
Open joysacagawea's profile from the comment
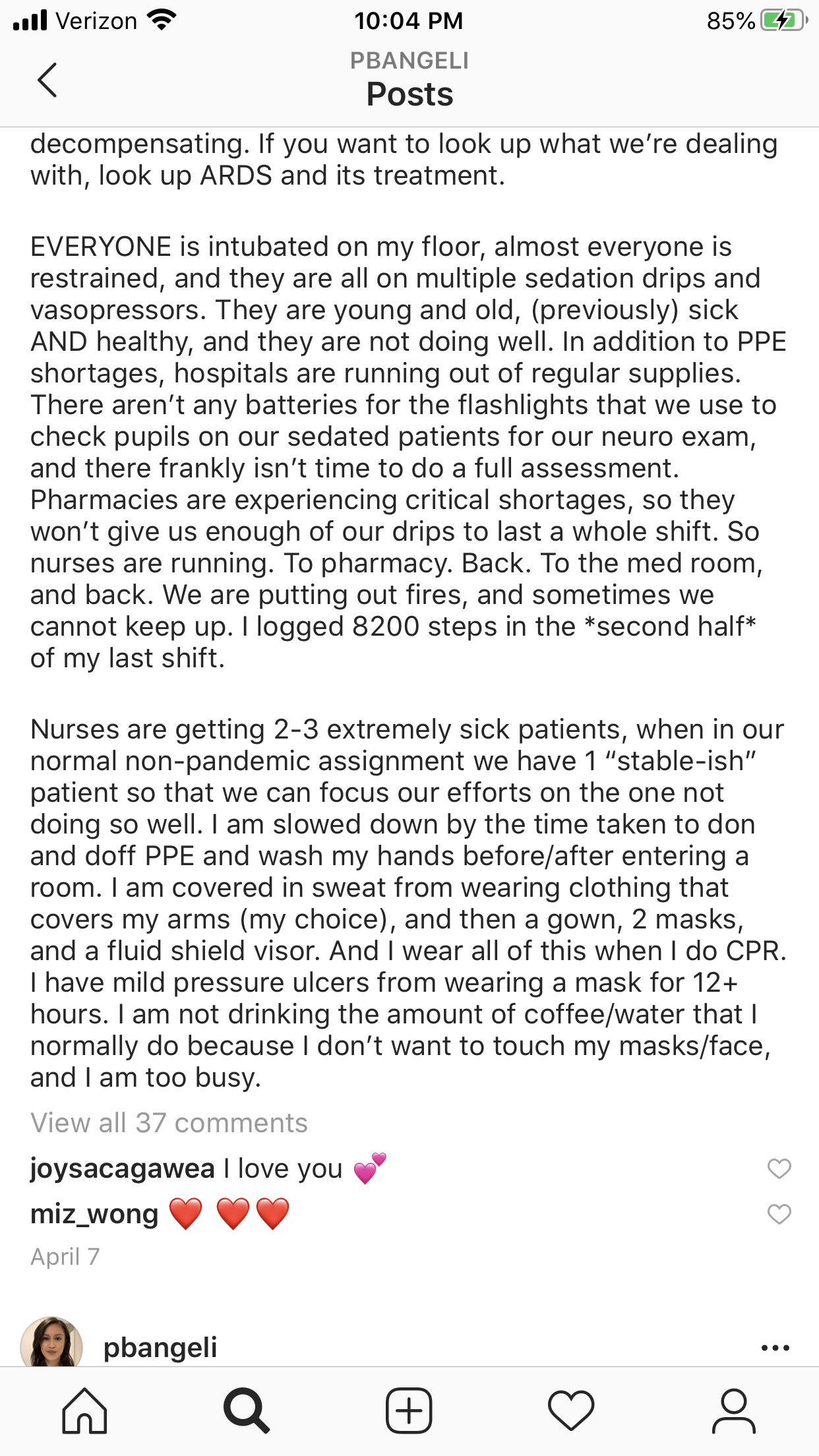pos(123,1168)
